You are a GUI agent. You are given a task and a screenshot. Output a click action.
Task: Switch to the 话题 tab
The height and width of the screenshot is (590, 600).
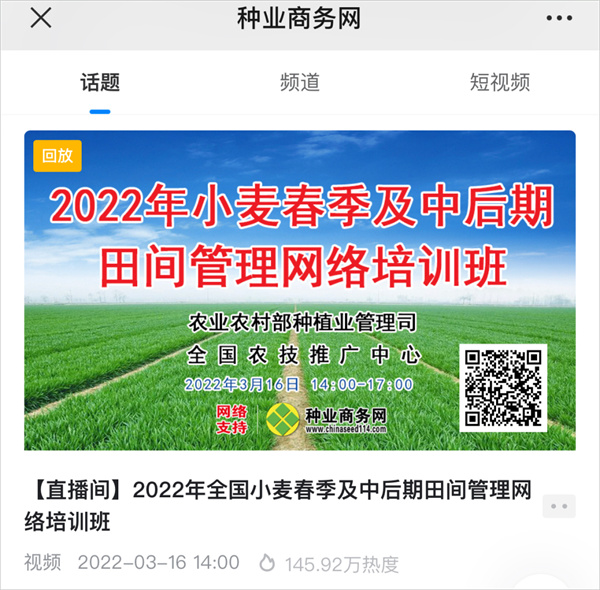(x=100, y=83)
